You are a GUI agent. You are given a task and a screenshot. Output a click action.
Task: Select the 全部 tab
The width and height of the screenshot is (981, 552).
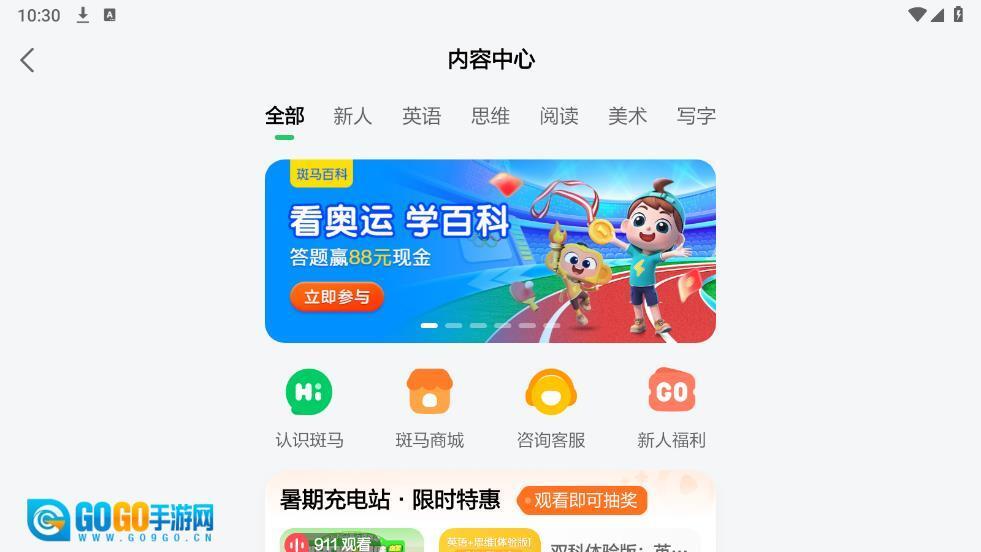284,116
